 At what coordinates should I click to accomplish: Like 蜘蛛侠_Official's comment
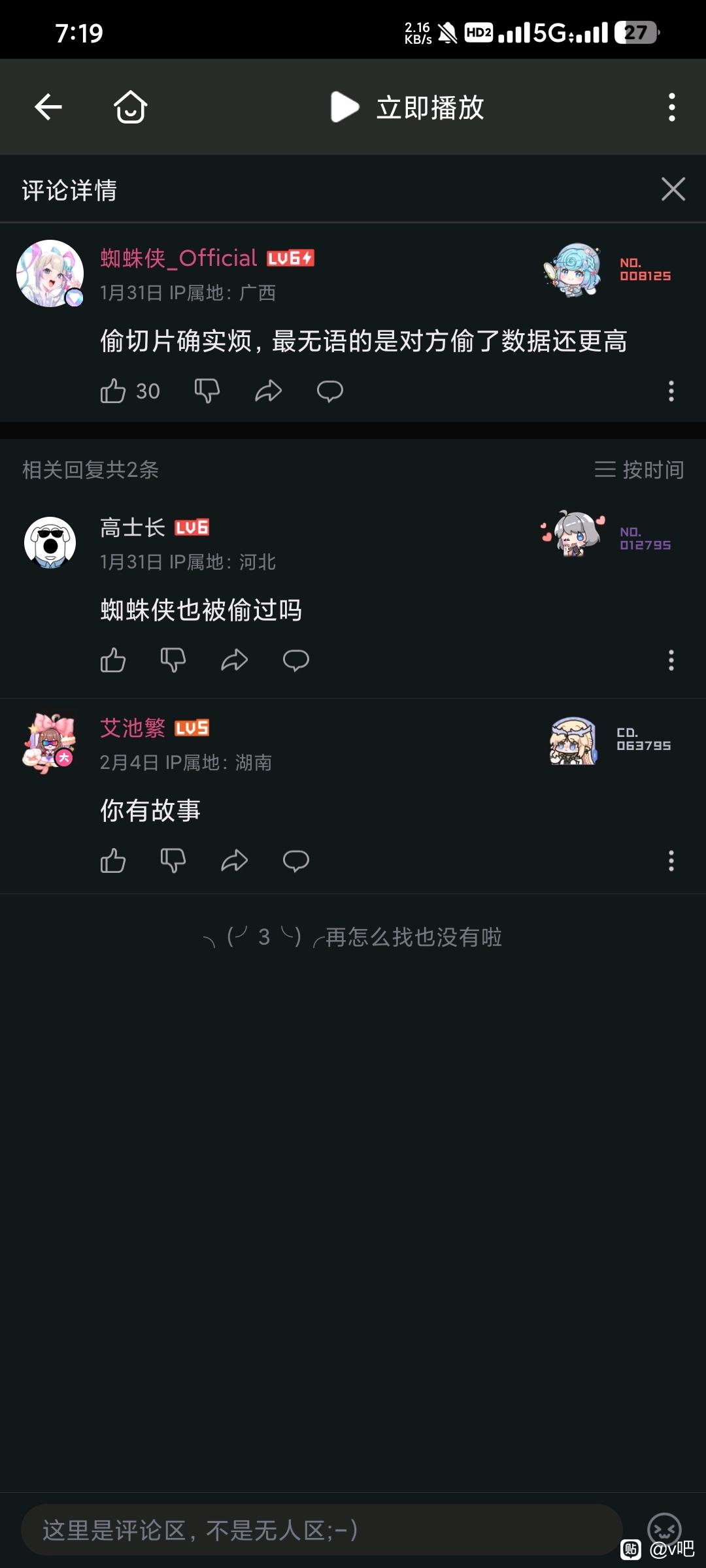pyautogui.click(x=113, y=391)
